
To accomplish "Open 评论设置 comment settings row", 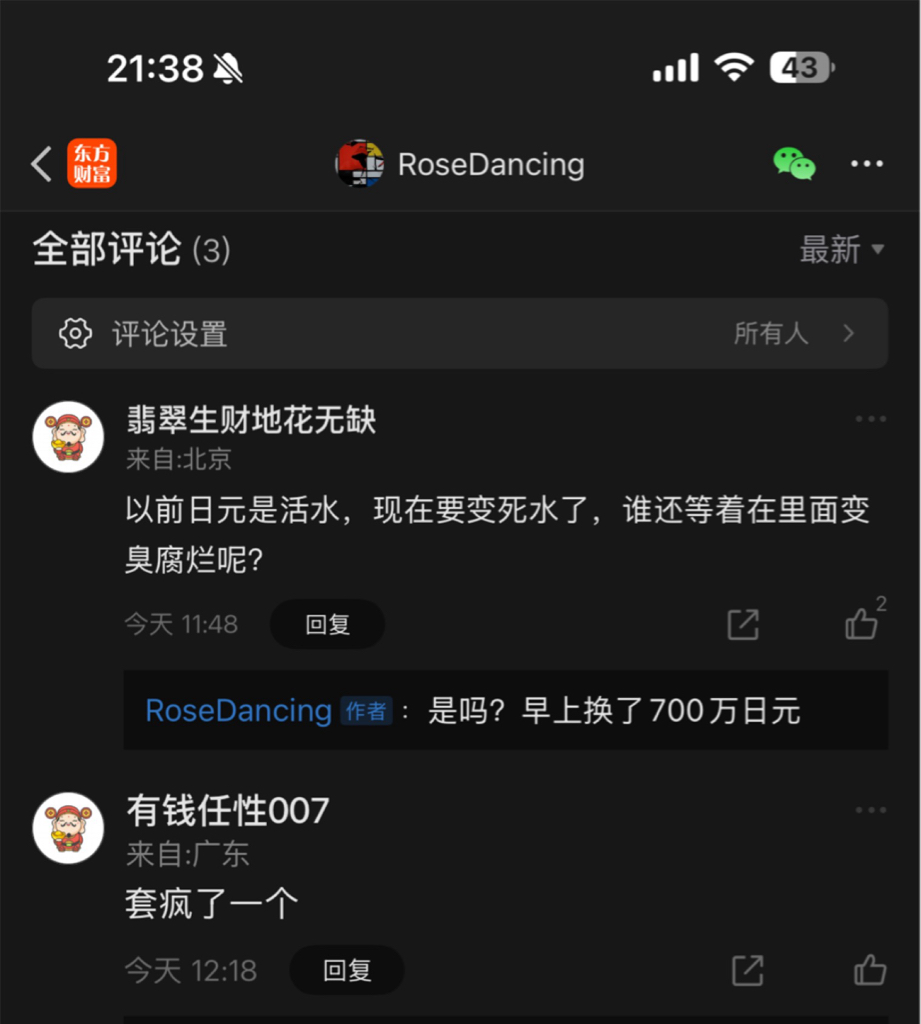I will [460, 334].
